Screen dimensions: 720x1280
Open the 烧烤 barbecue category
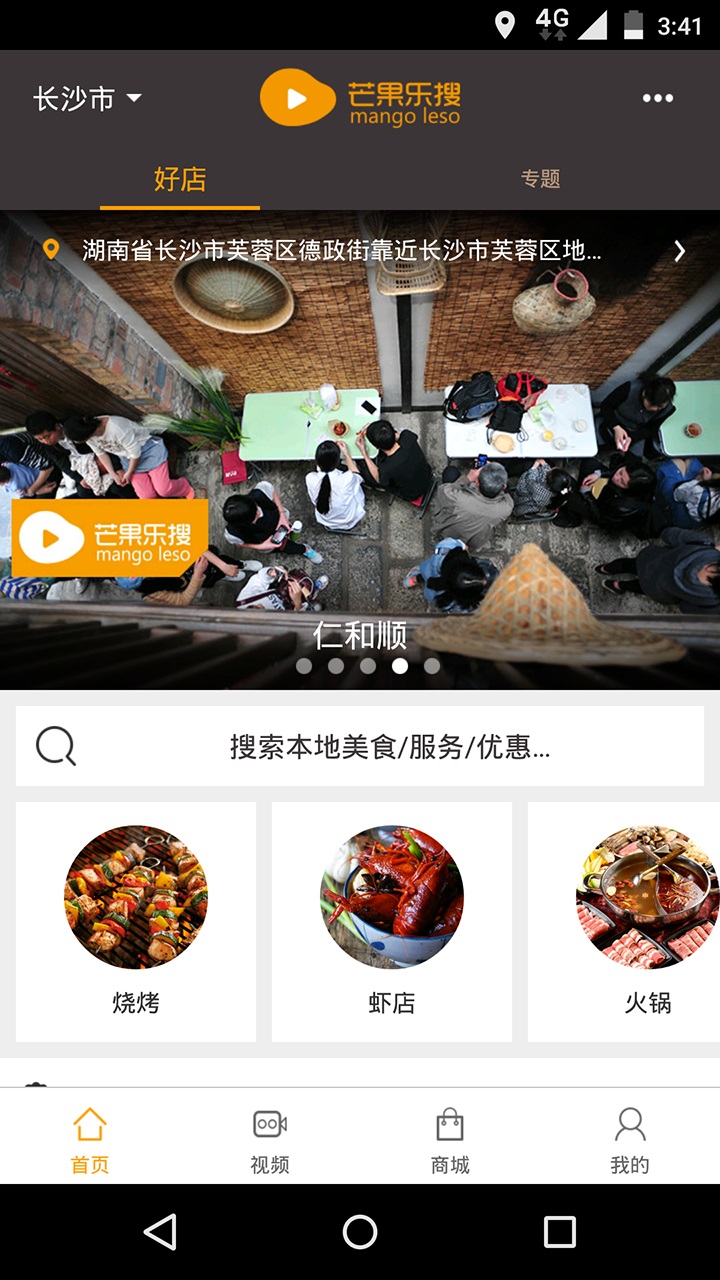136,898
